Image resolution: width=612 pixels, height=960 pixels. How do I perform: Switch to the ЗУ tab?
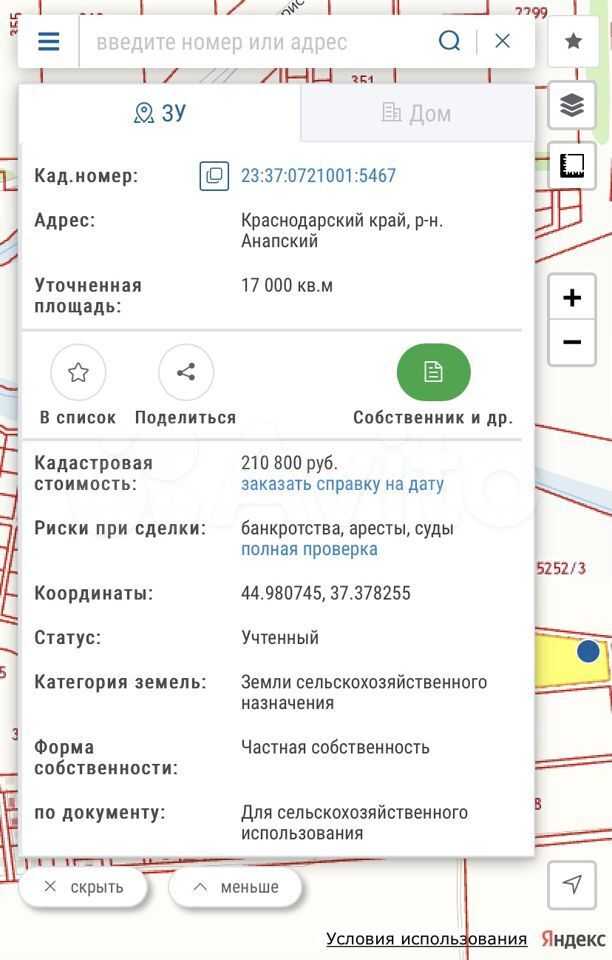pyautogui.click(x=160, y=113)
